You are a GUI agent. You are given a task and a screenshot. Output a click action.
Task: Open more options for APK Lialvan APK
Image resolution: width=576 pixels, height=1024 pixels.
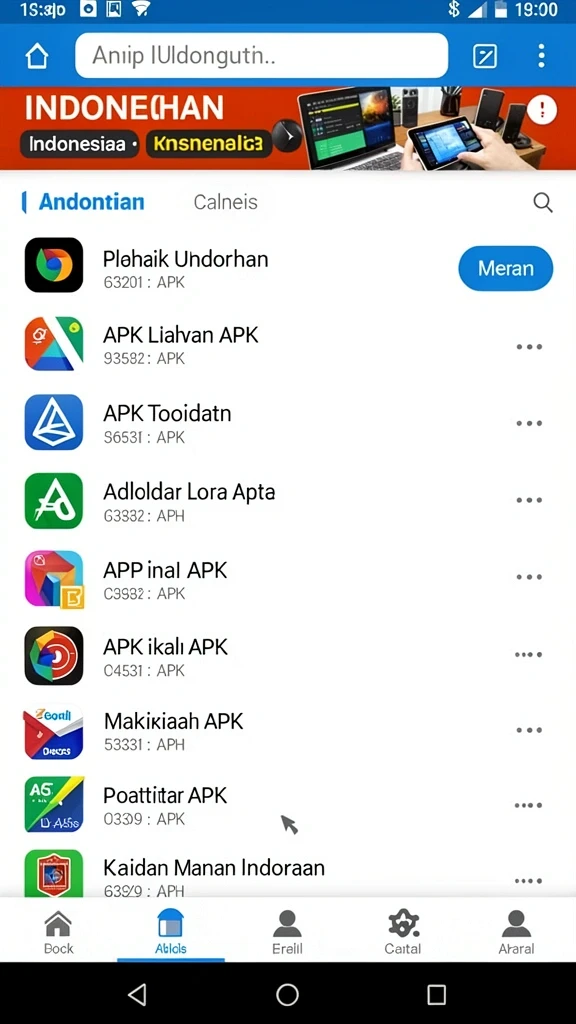(x=529, y=347)
